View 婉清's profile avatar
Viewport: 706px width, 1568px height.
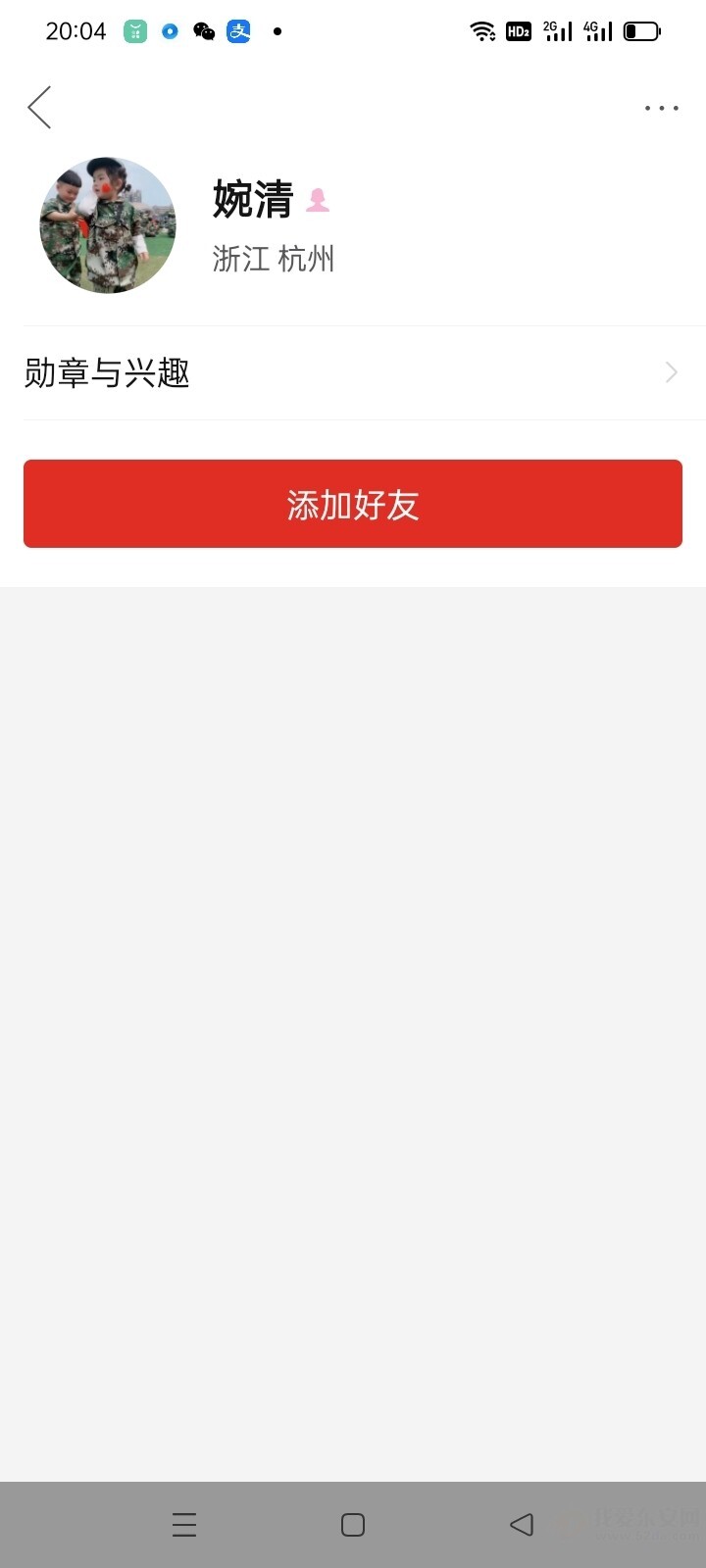click(x=108, y=225)
